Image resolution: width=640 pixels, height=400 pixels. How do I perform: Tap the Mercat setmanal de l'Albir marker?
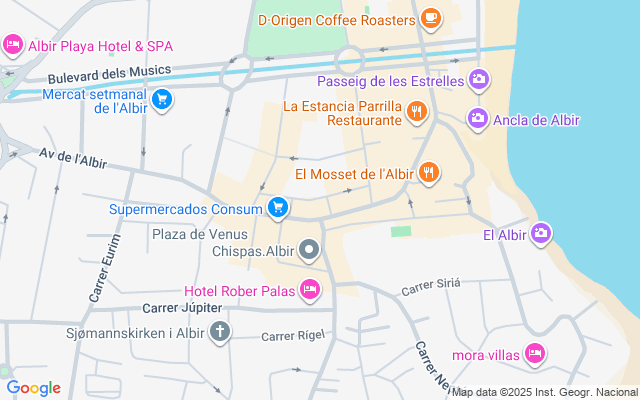[x=163, y=99]
